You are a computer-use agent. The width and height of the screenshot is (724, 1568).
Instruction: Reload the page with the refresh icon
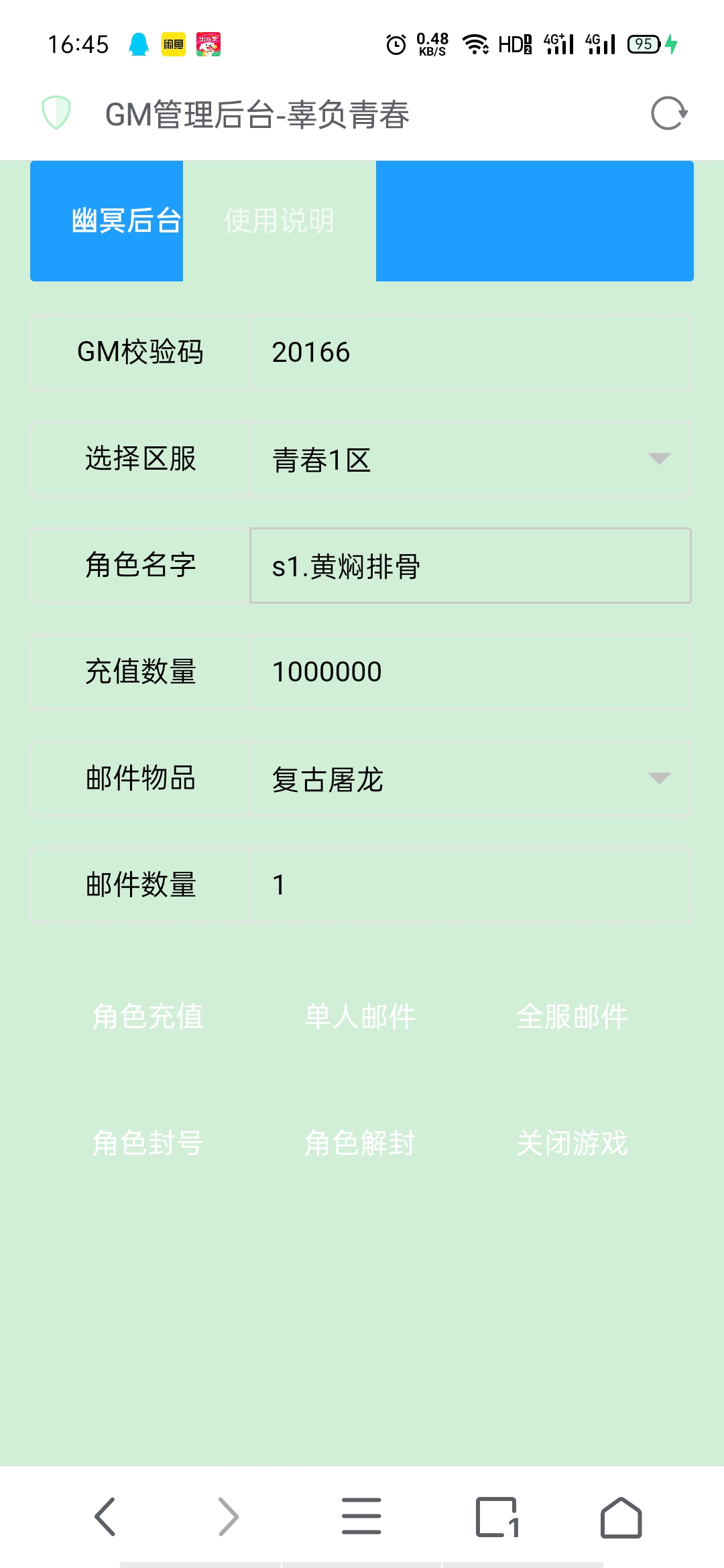(x=669, y=113)
